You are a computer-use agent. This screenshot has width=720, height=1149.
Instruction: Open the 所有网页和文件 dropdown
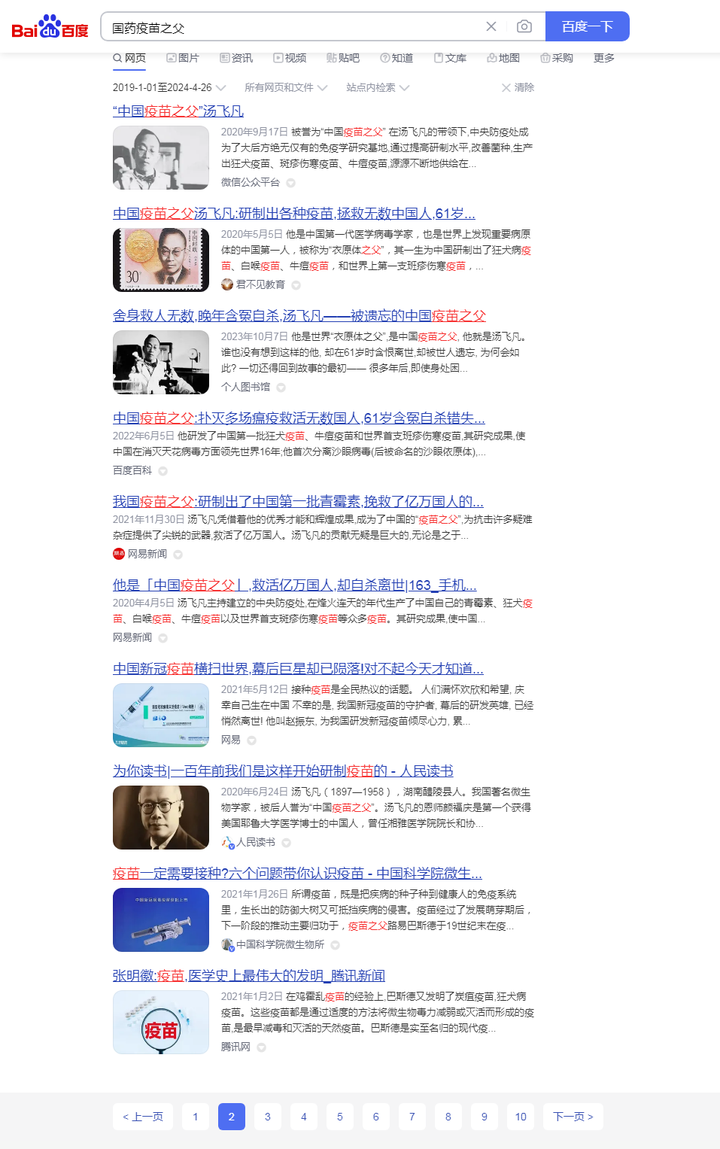coord(286,88)
